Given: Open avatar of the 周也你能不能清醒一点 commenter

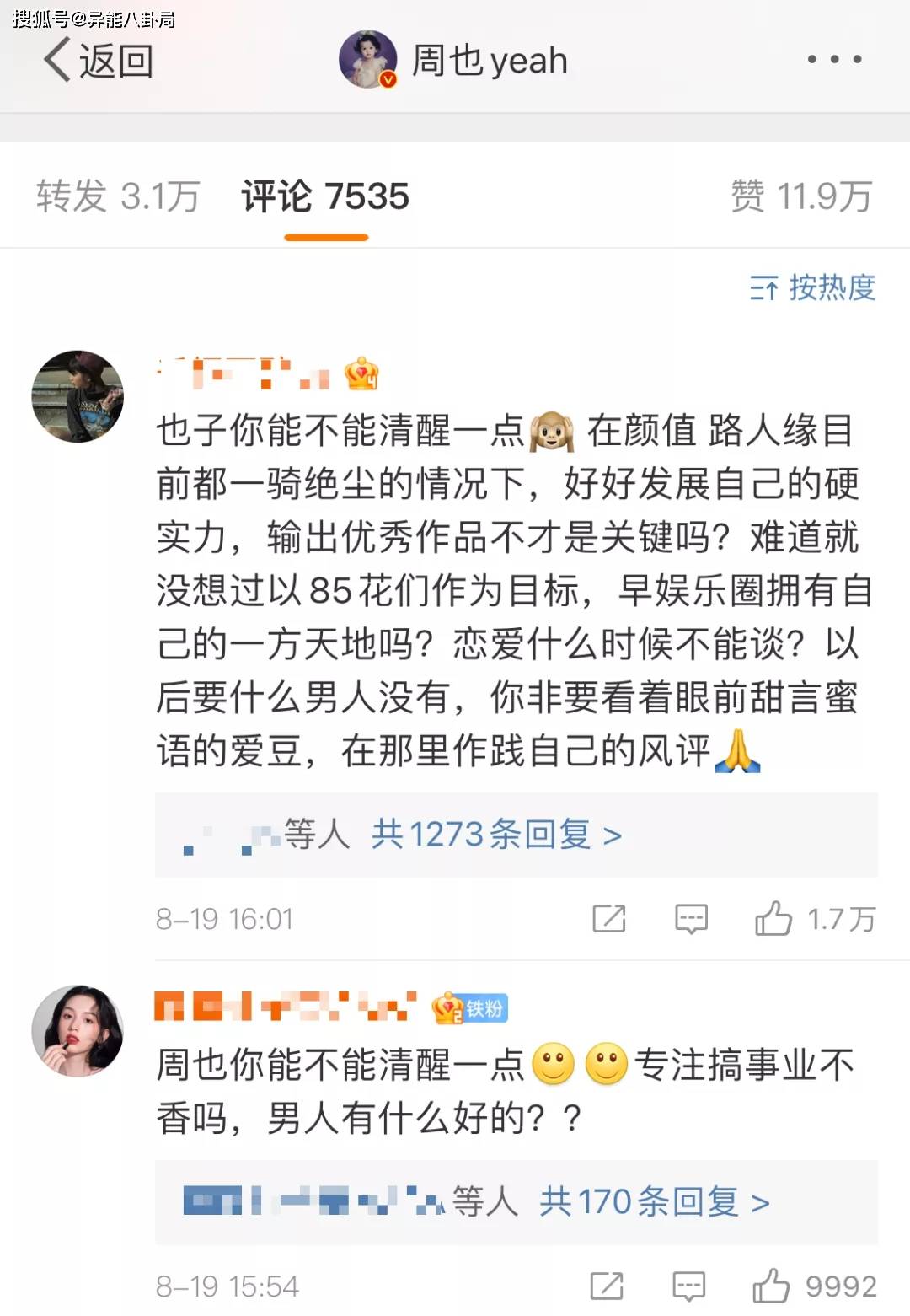Looking at the screenshot, I should tap(78, 1030).
